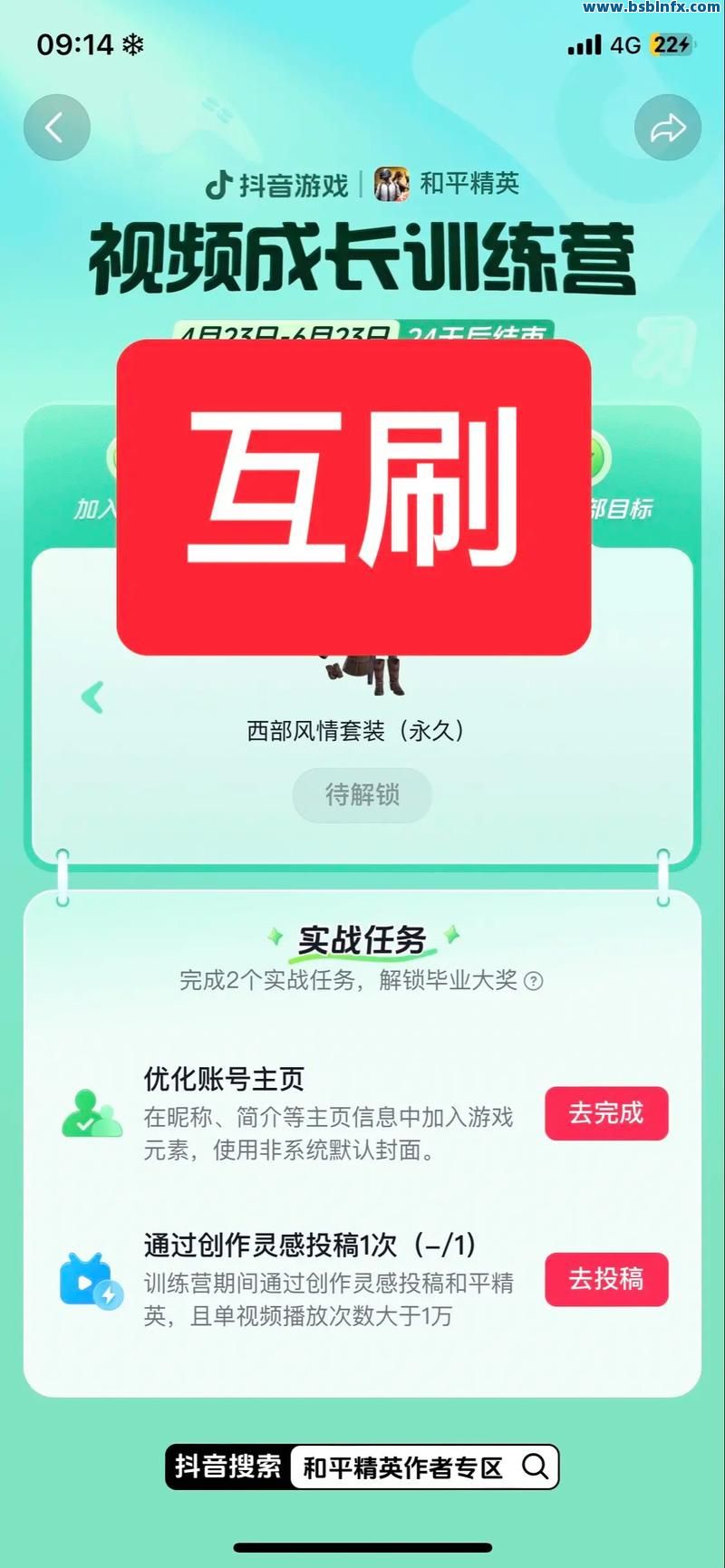Go back using the top-left arrow
The width and height of the screenshot is (725, 1568).
point(56,128)
